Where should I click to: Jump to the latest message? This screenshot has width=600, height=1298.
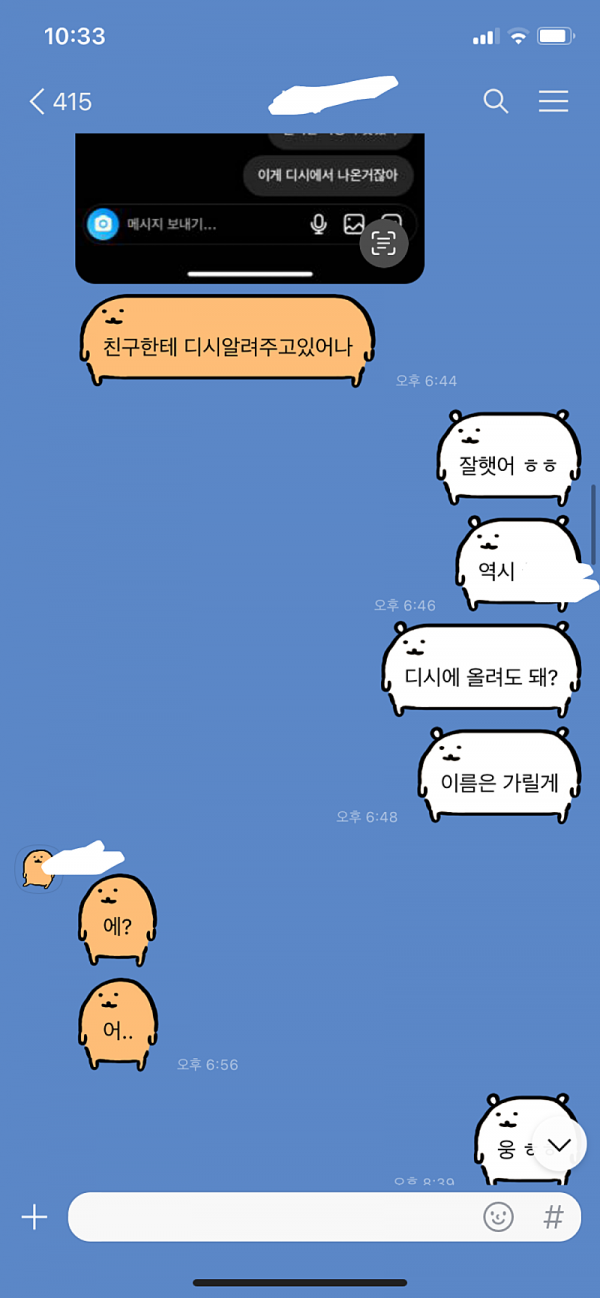coord(559,1145)
